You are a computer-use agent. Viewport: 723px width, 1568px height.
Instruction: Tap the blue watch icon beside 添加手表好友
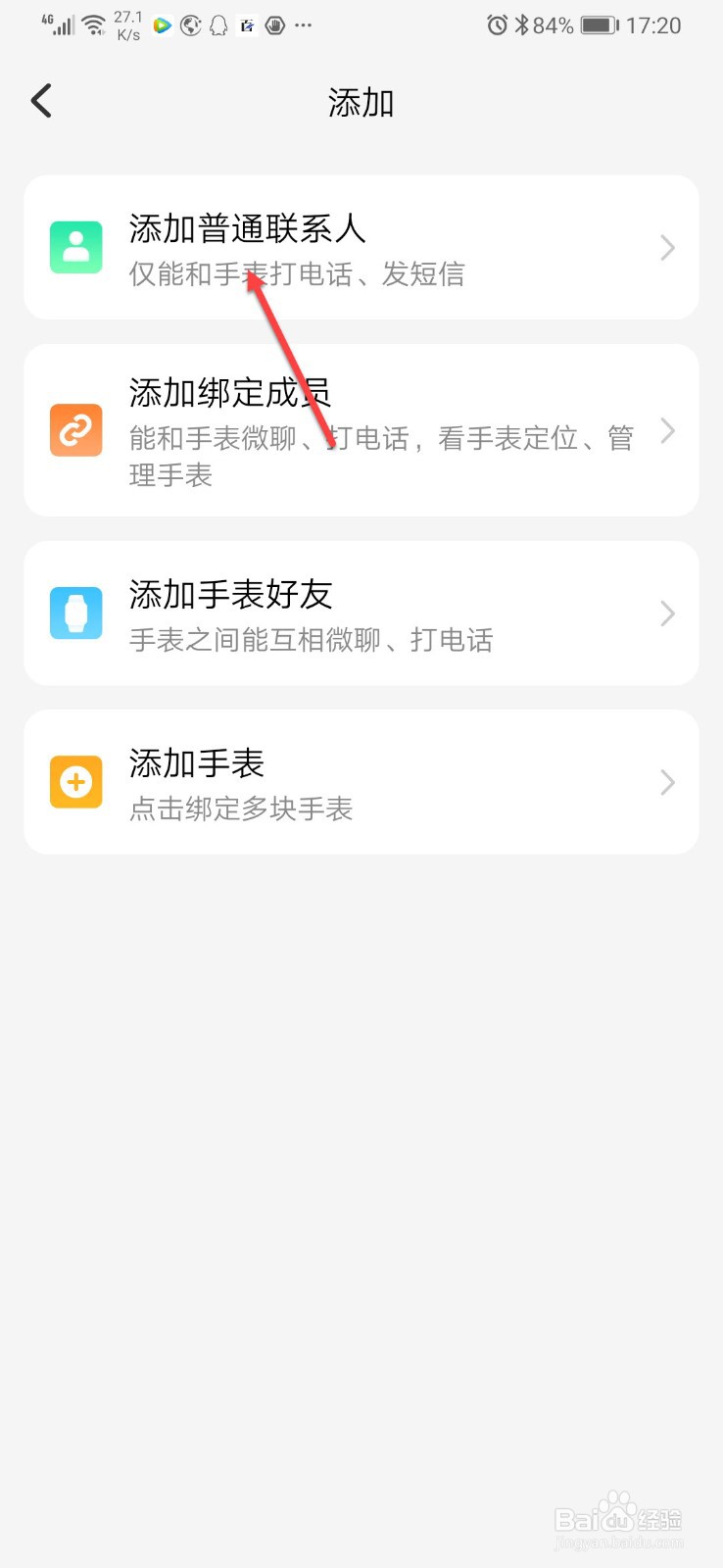click(x=75, y=612)
